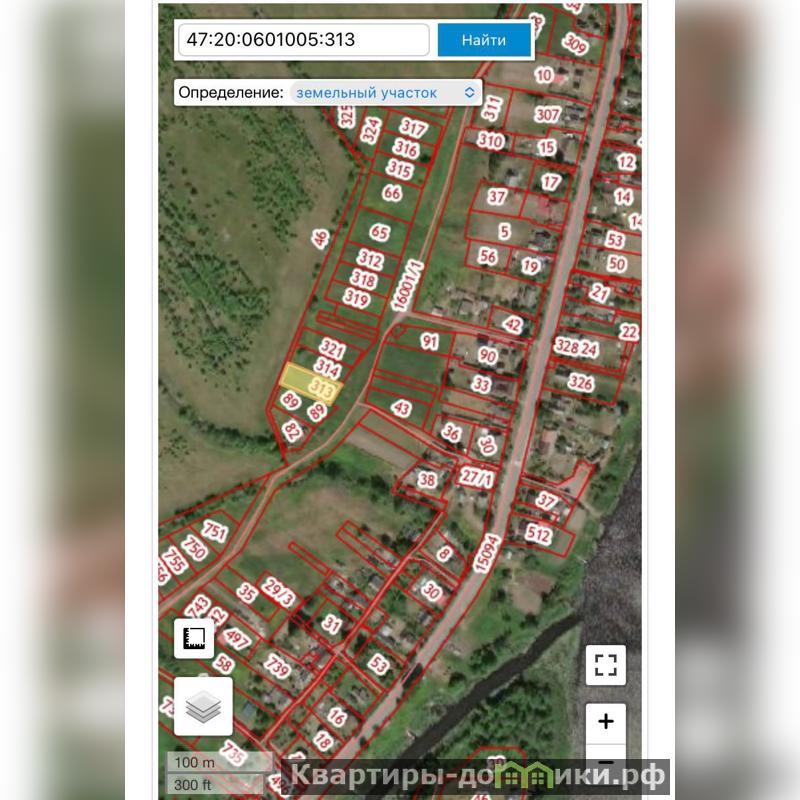
Task: Open the Определение type dropdown
Action: pyautogui.click(x=386, y=92)
